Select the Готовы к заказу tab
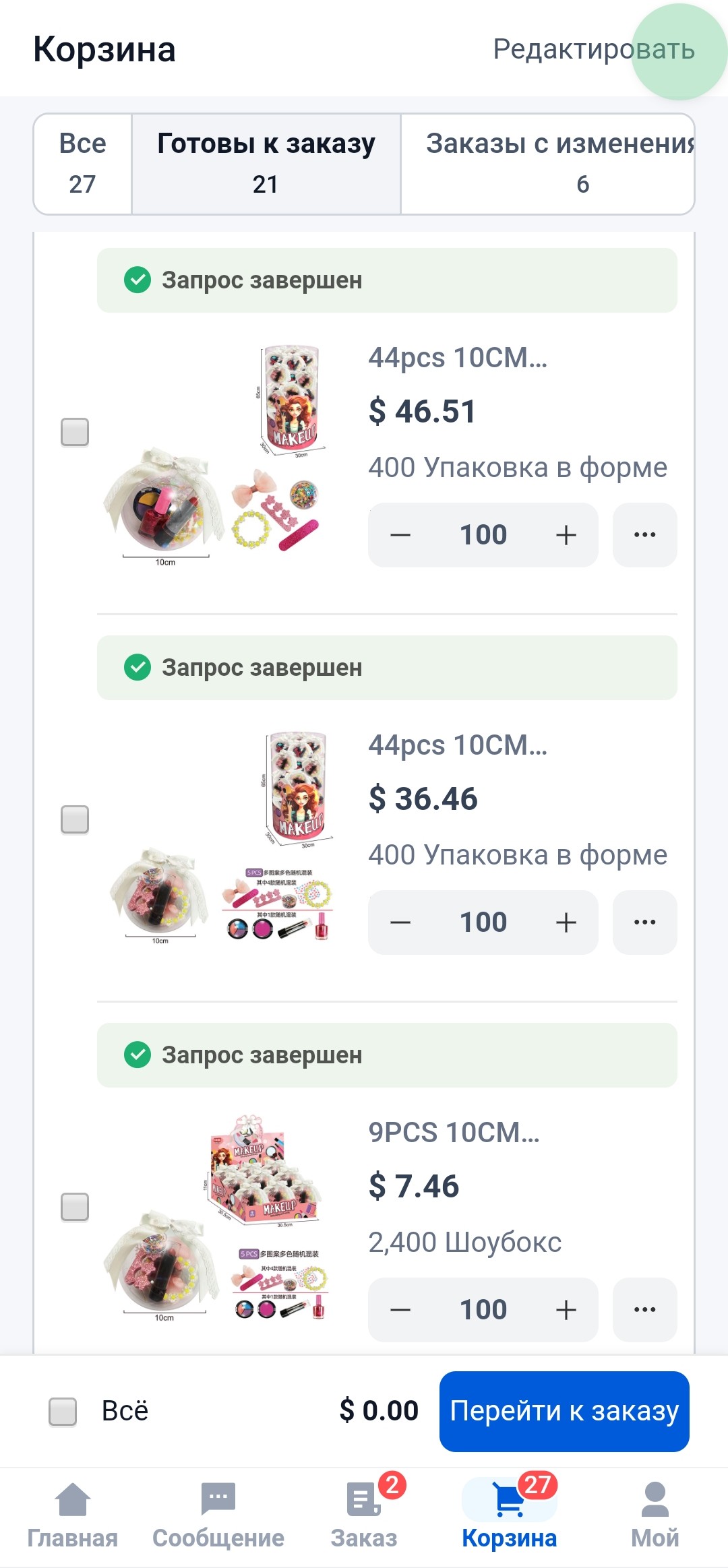This screenshot has height=1568, width=728. (266, 164)
